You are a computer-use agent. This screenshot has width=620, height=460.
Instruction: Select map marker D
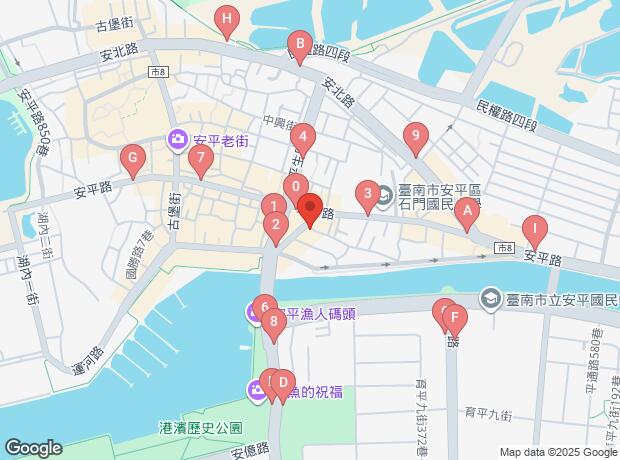283,383
